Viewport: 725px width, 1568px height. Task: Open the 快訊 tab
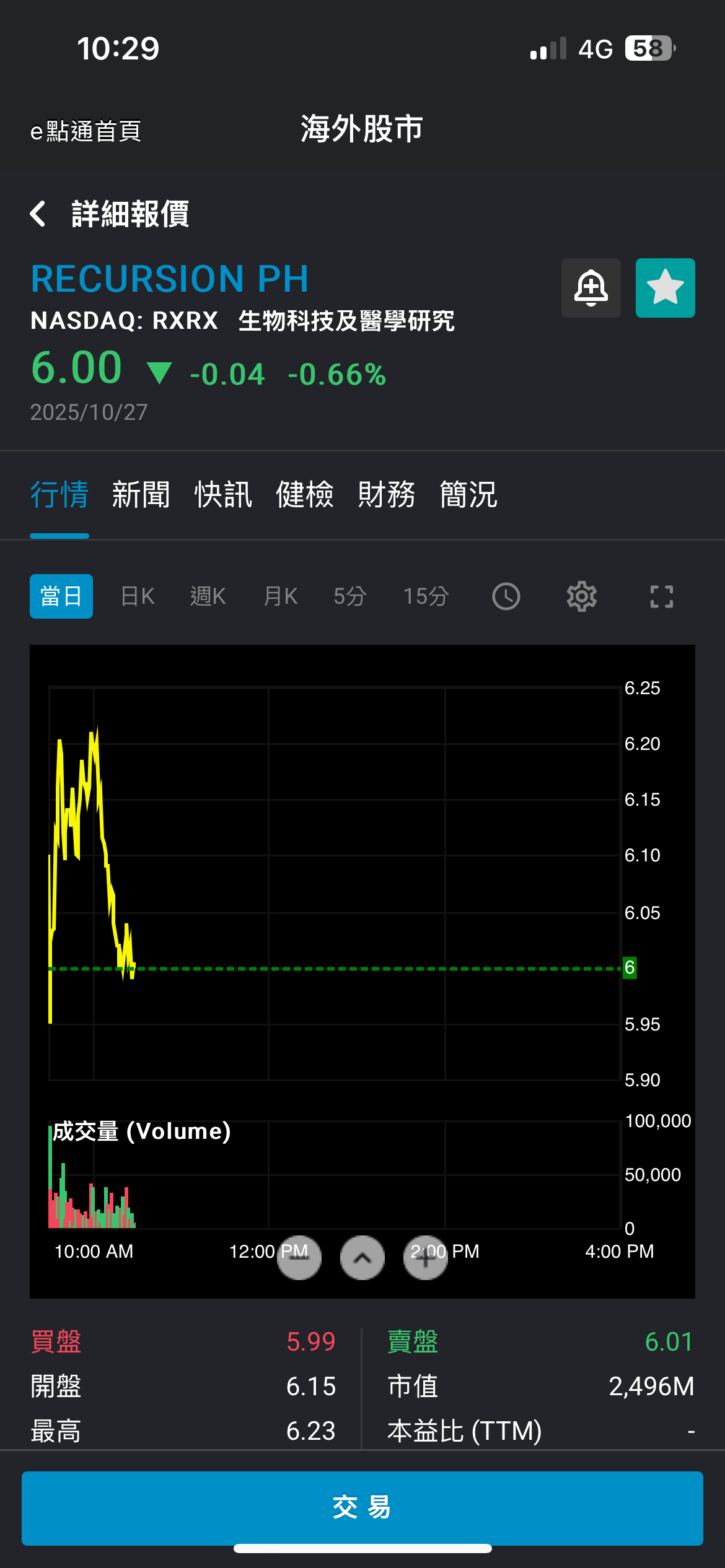(223, 495)
